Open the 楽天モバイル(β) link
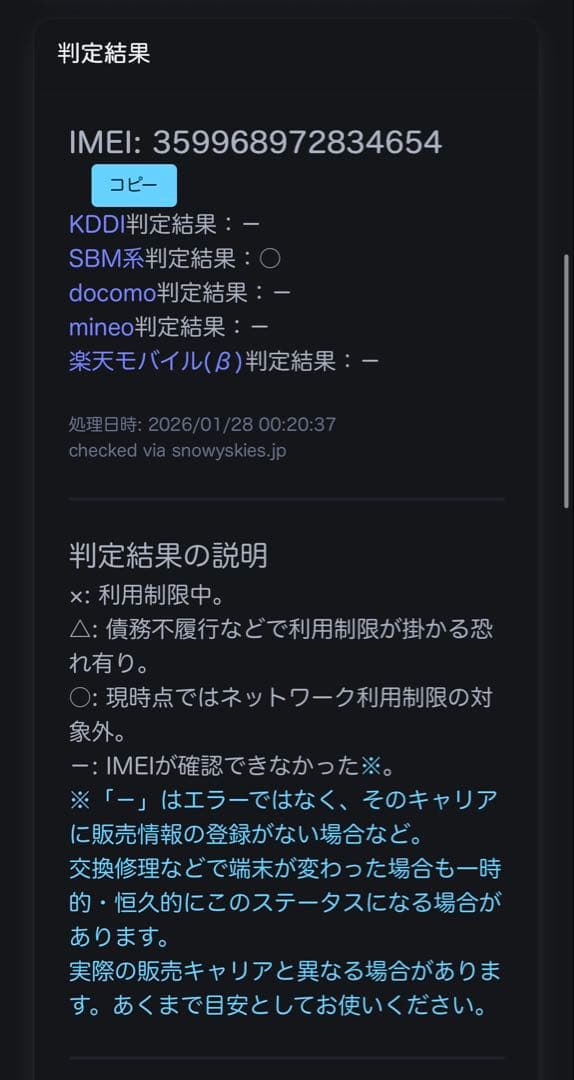The width and height of the screenshot is (574, 1080). tap(156, 361)
